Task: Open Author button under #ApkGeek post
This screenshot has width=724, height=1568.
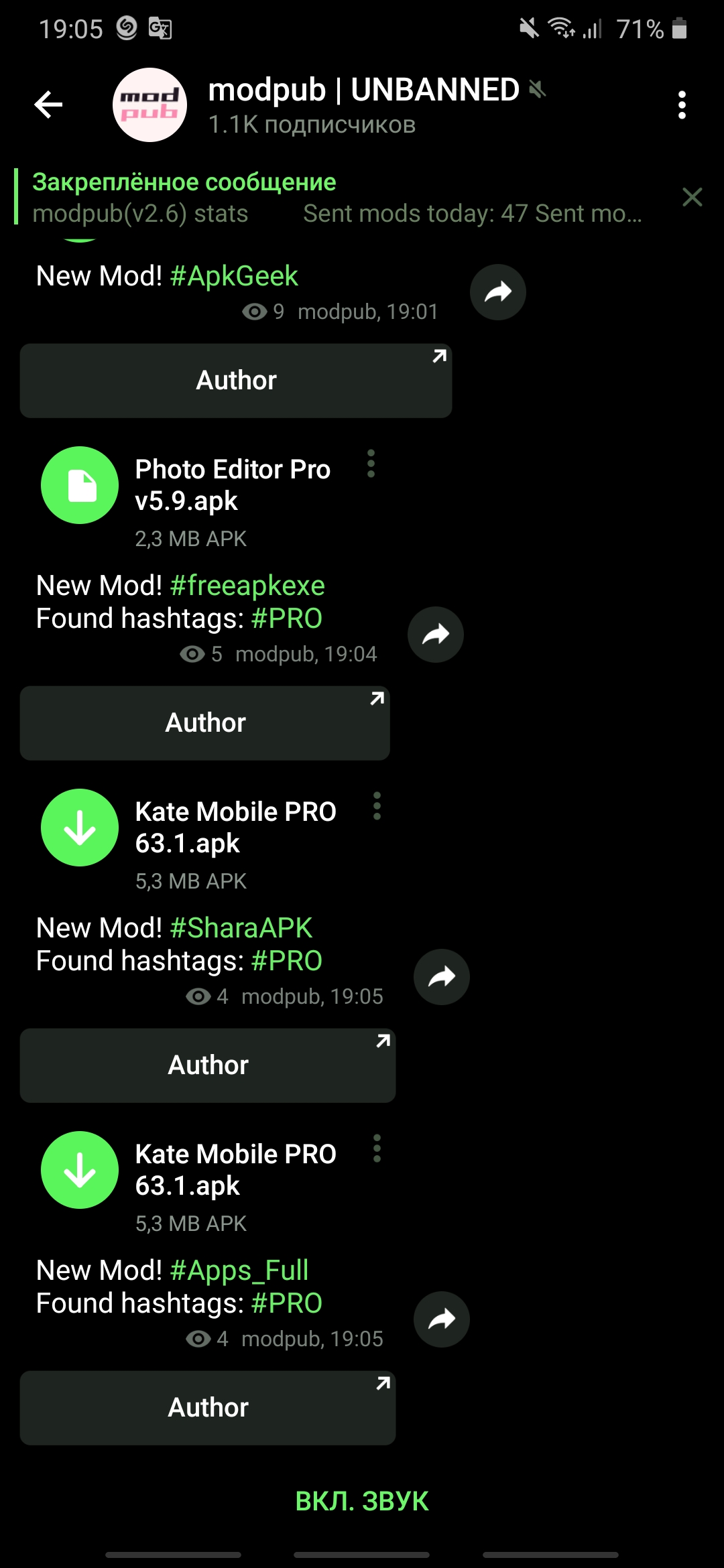Action: click(236, 381)
